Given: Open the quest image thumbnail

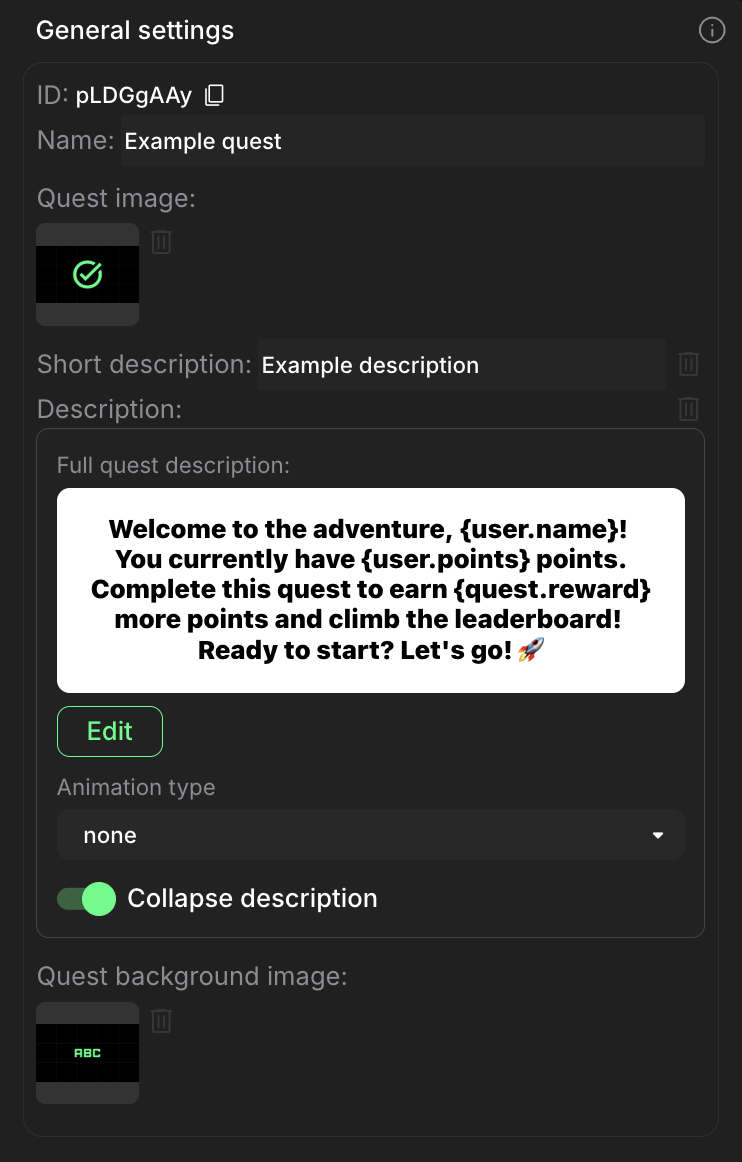Looking at the screenshot, I should point(88,274).
